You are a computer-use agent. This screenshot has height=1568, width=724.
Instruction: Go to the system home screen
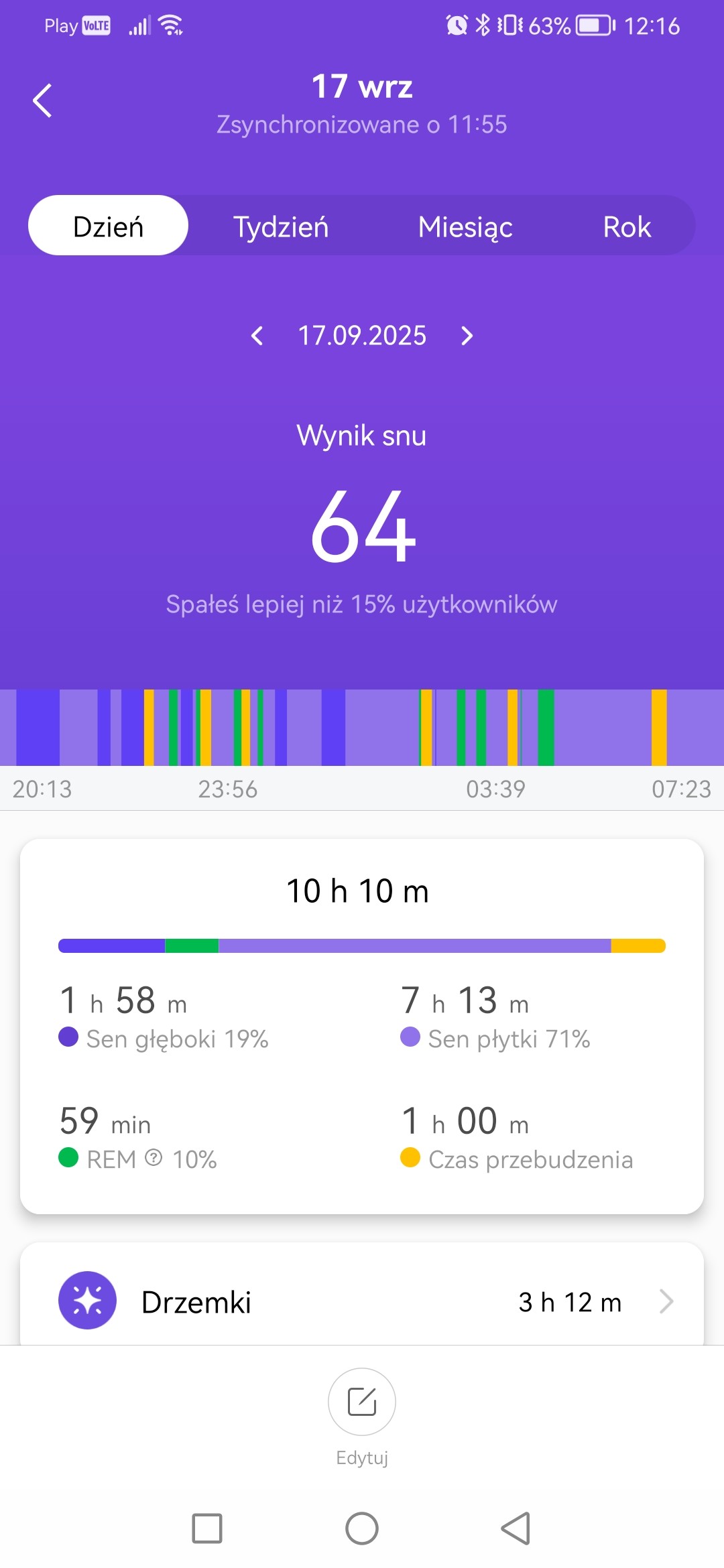pos(362,1528)
